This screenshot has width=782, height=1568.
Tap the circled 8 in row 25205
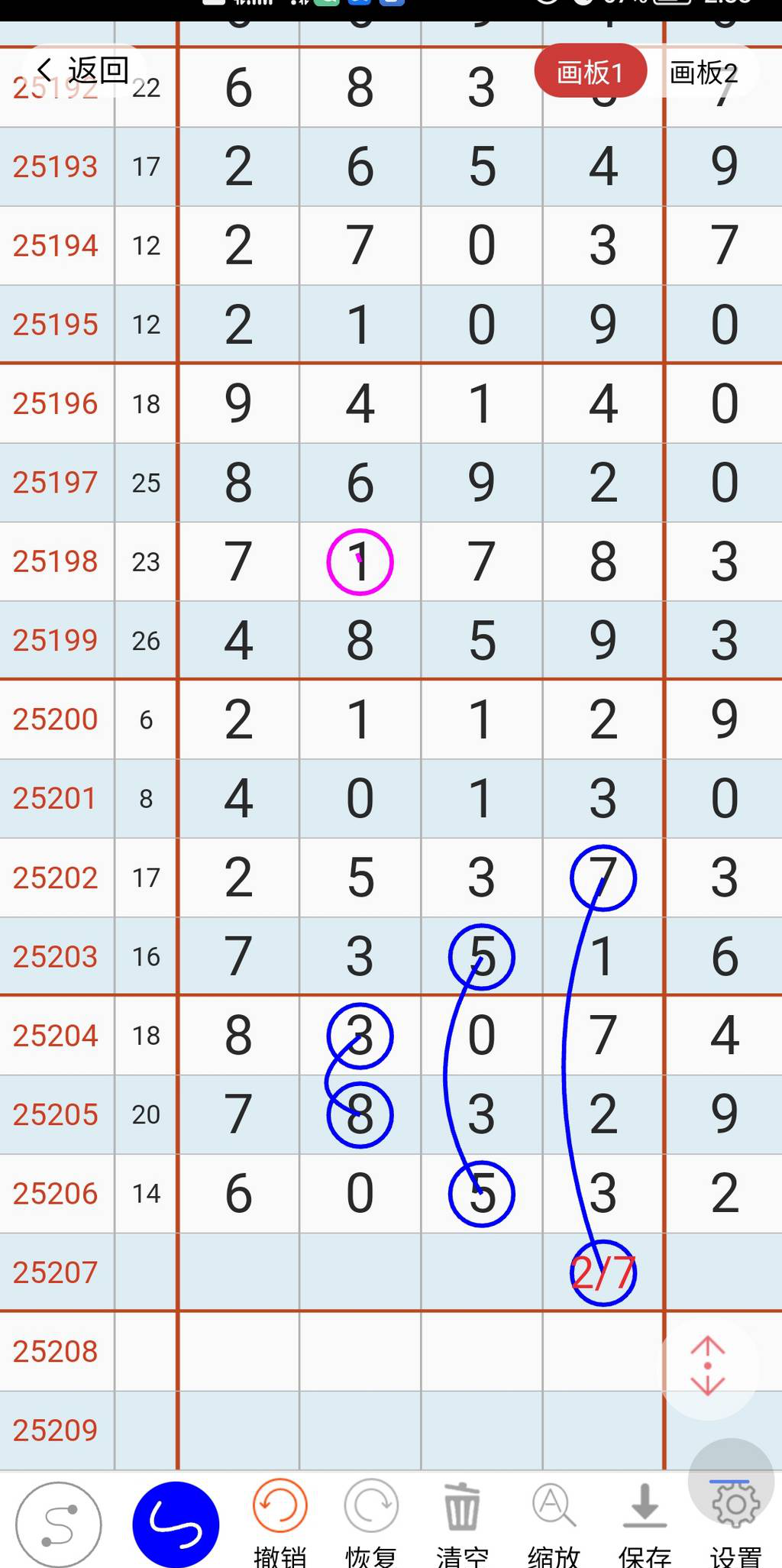(360, 1114)
